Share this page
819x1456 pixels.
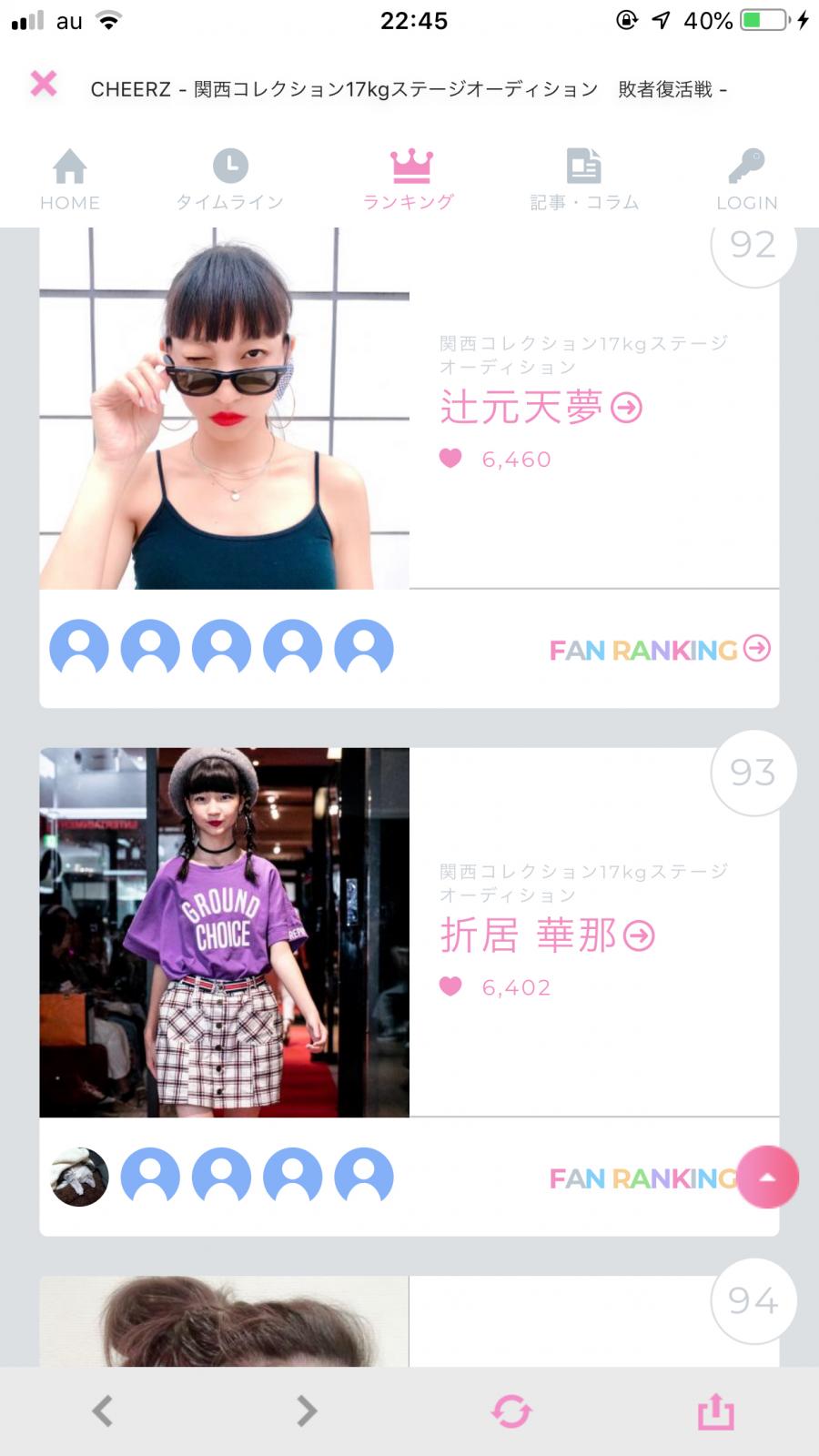pyautogui.click(x=715, y=1411)
